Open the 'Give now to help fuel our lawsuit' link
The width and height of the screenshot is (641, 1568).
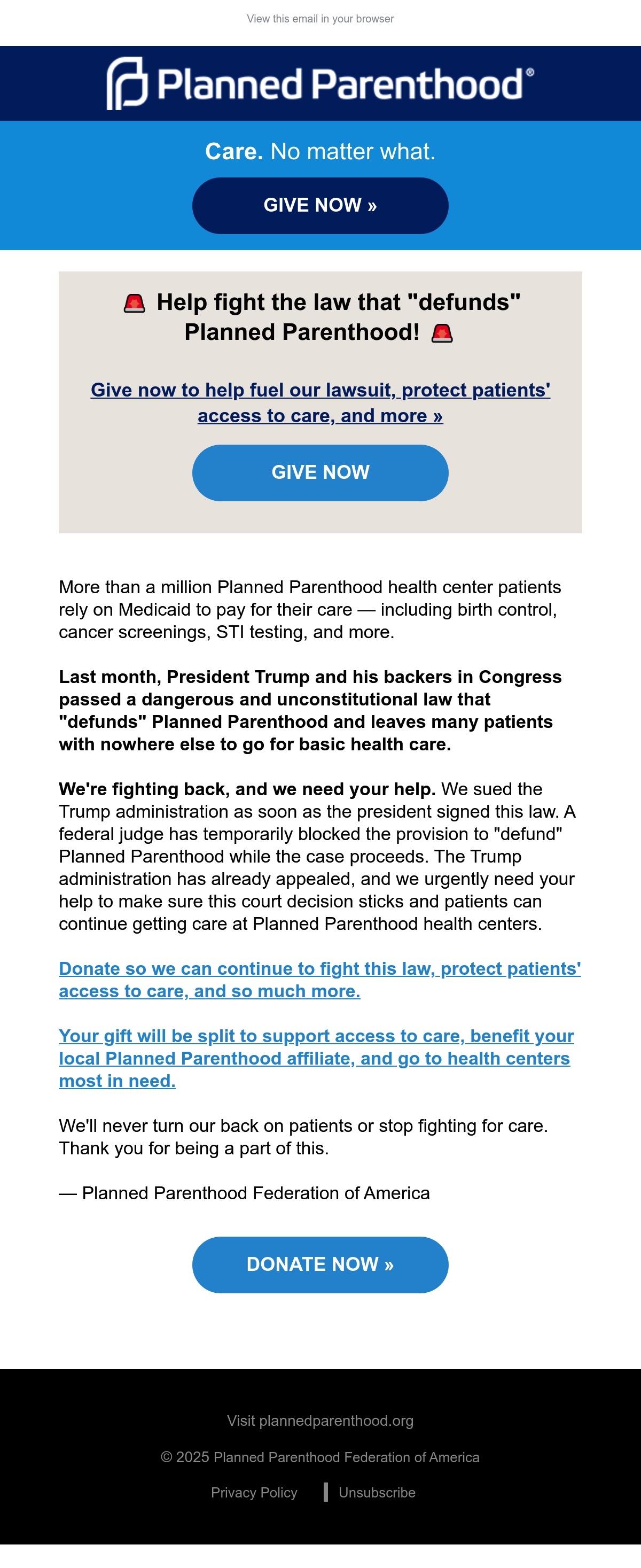pyautogui.click(x=320, y=402)
